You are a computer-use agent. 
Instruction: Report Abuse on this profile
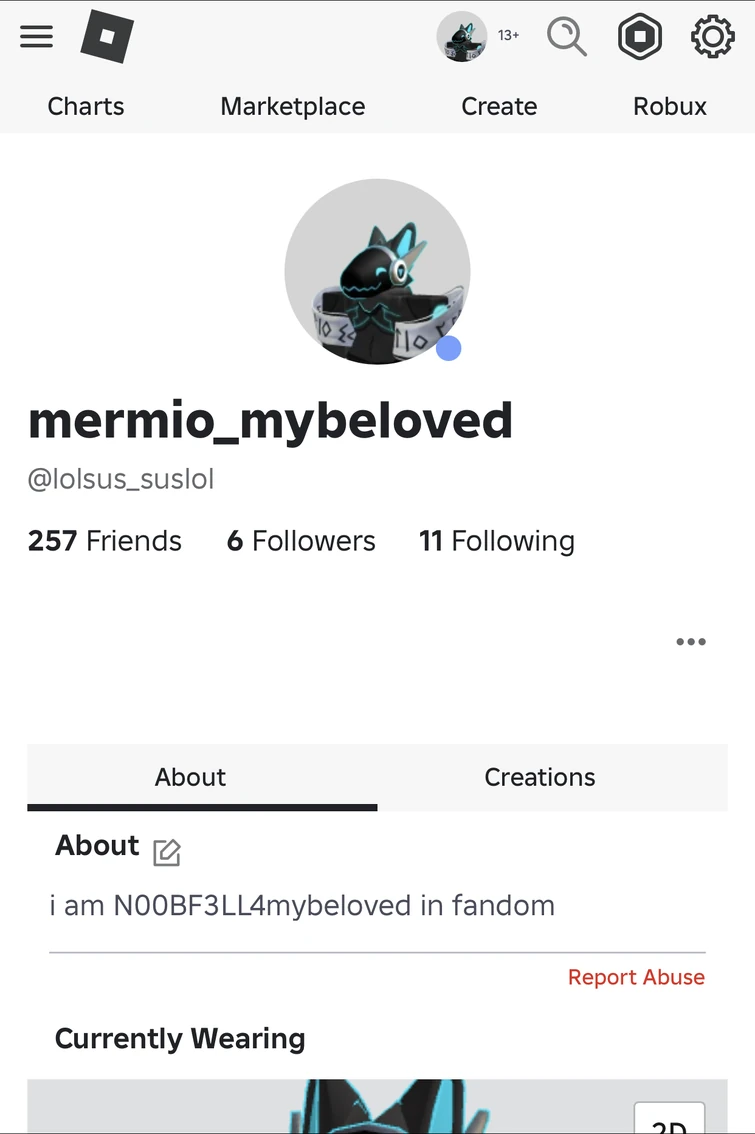pos(636,977)
